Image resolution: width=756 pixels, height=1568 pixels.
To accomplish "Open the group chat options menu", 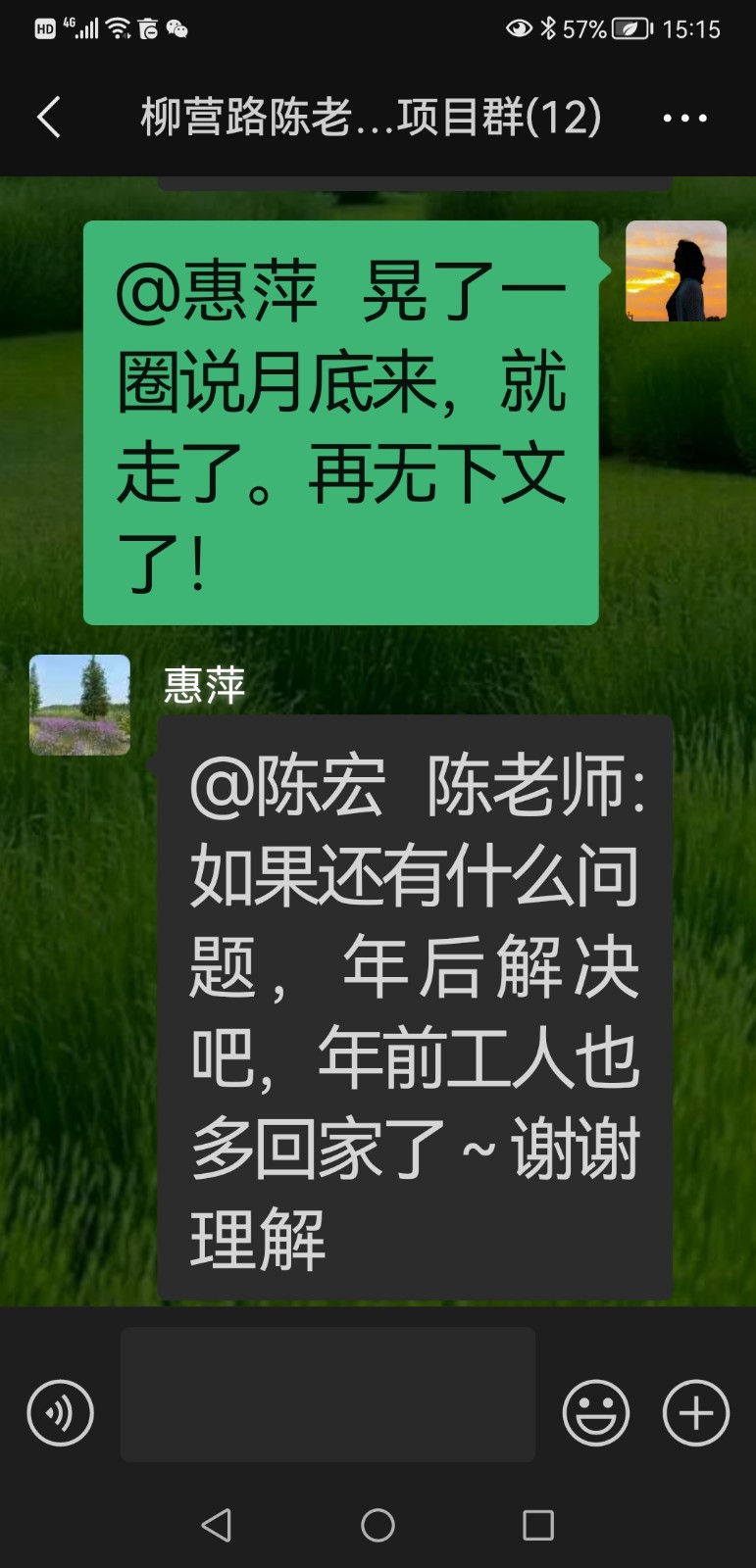I will pyautogui.click(x=684, y=119).
